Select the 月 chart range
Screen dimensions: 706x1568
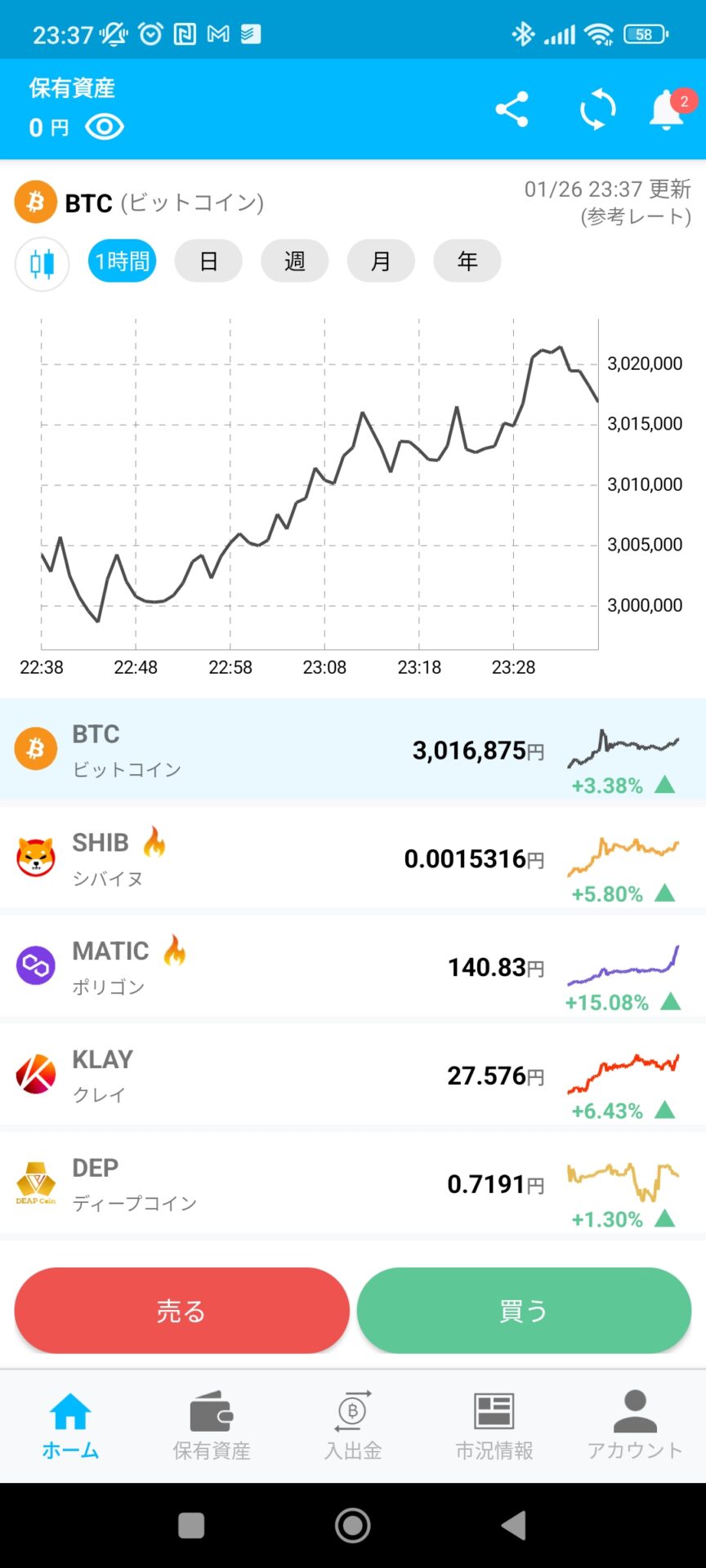pos(381,261)
